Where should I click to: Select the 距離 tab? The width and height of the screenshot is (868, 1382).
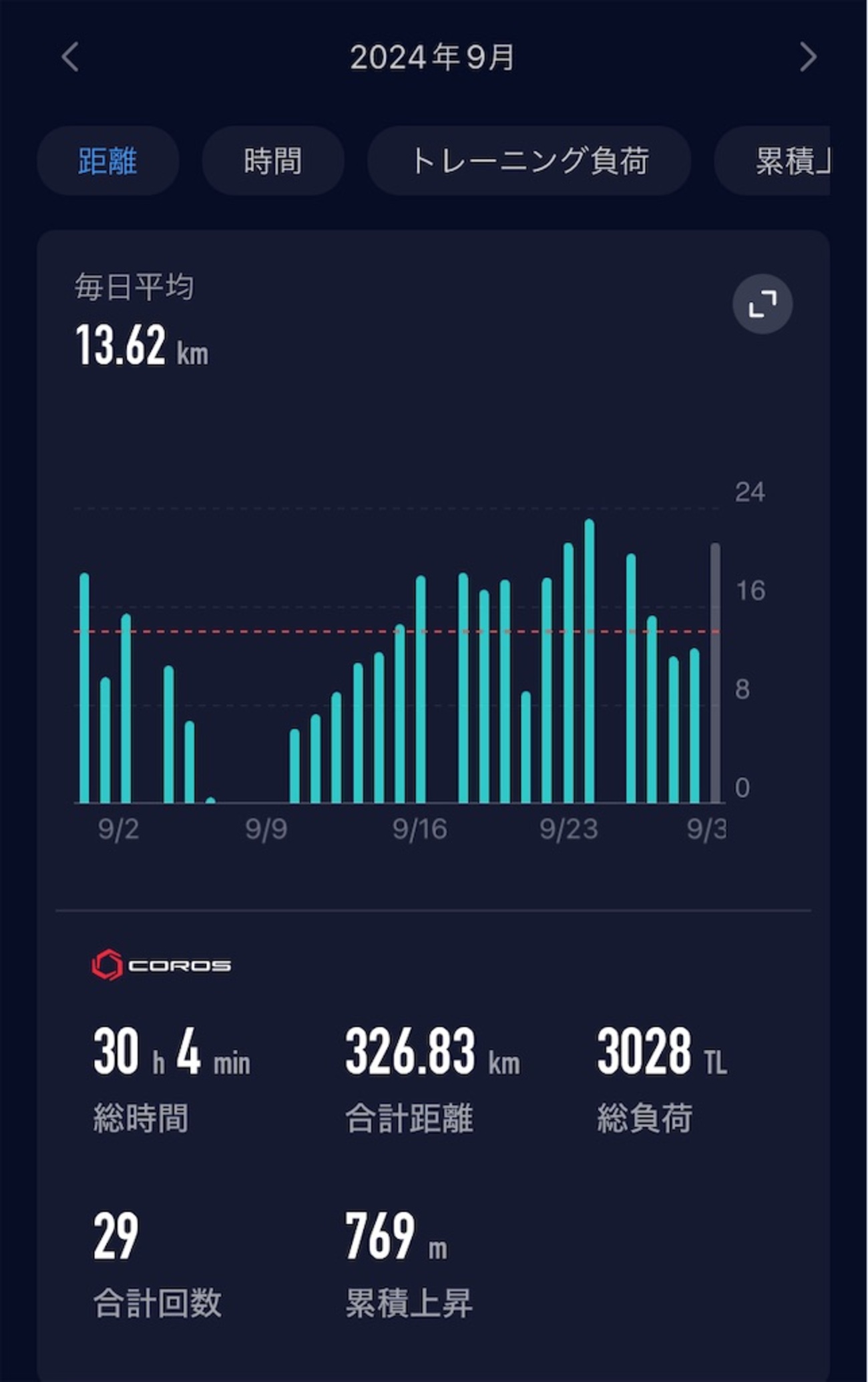coord(107,161)
